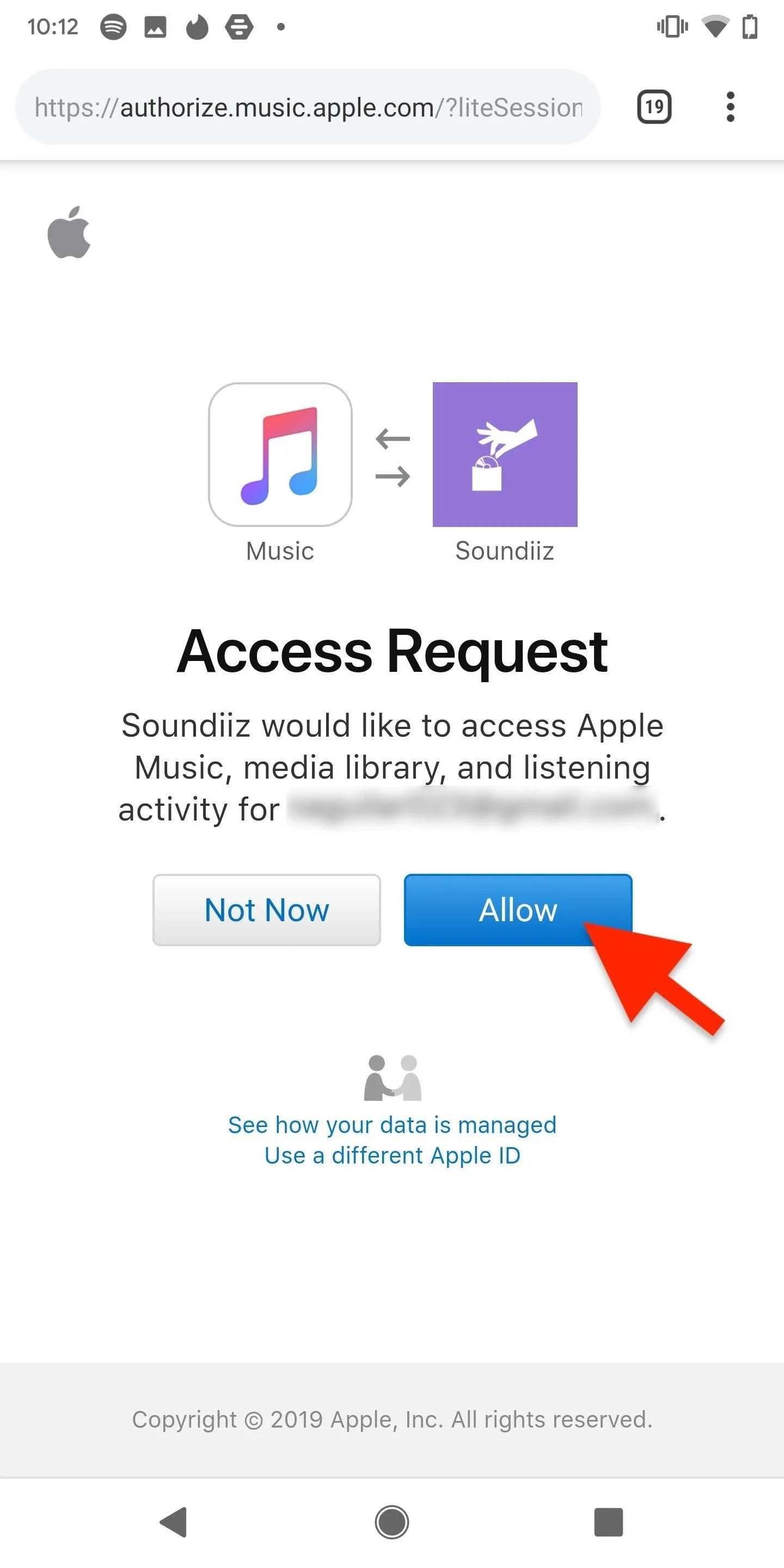Open the browser overflow menu

pos(731,107)
